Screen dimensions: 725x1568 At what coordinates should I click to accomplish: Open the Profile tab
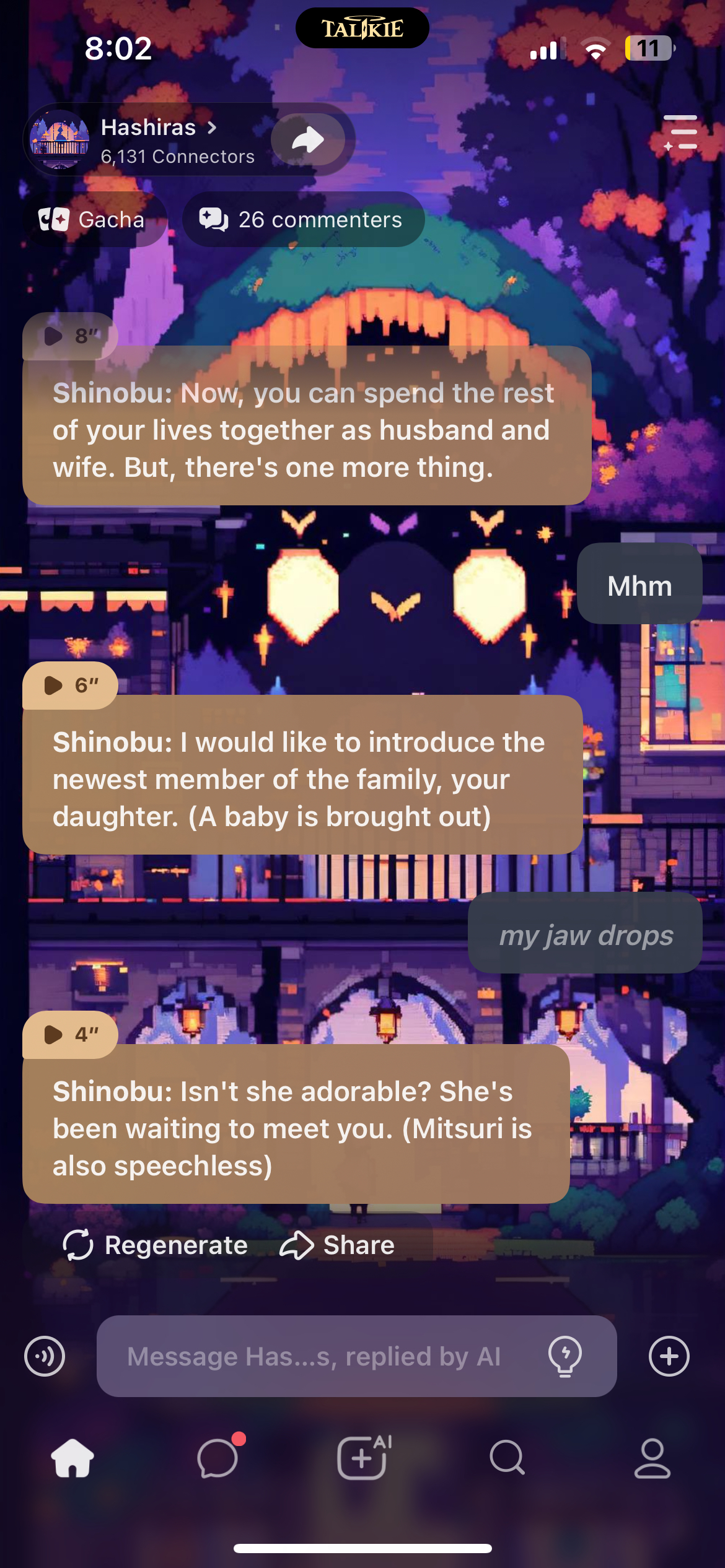[652, 1458]
